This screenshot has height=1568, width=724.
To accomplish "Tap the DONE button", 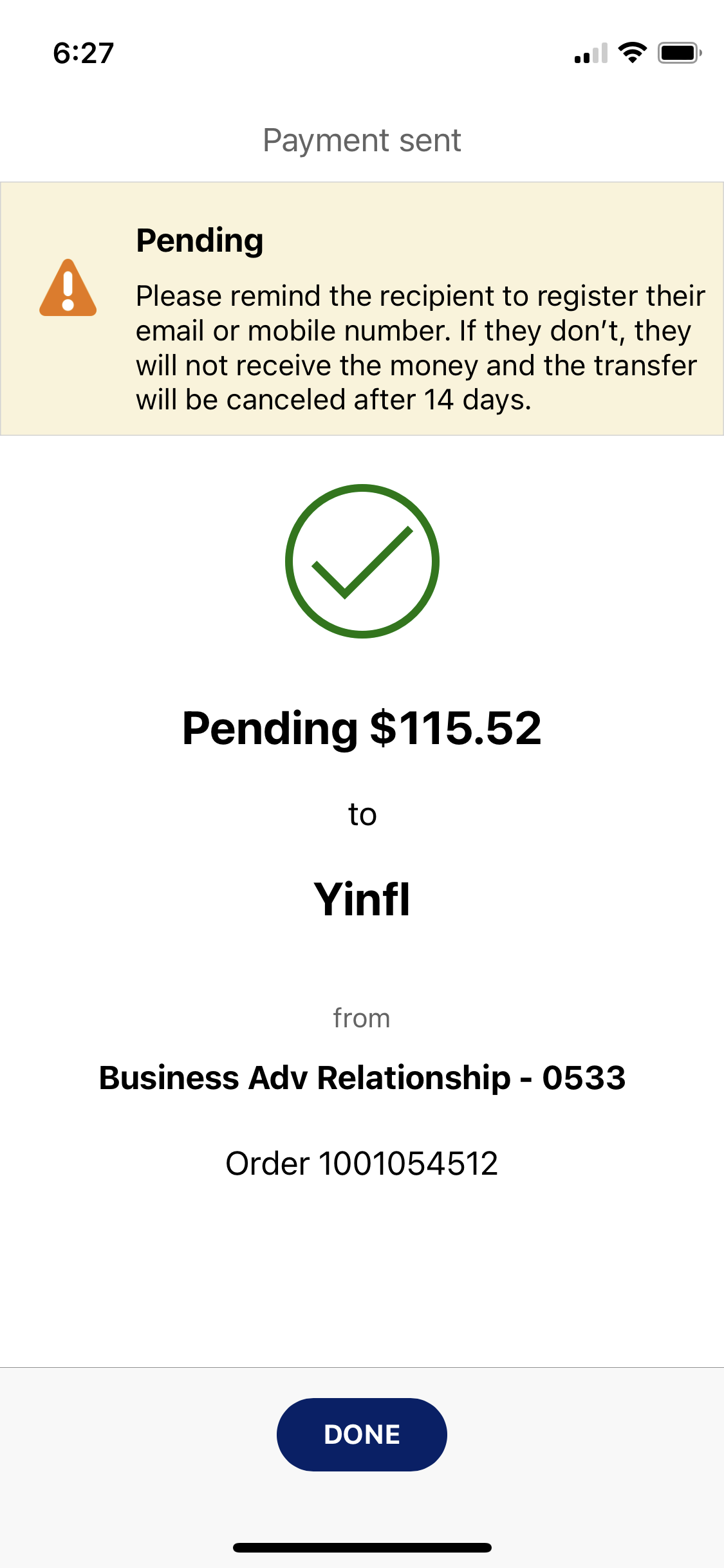I will tap(362, 1434).
